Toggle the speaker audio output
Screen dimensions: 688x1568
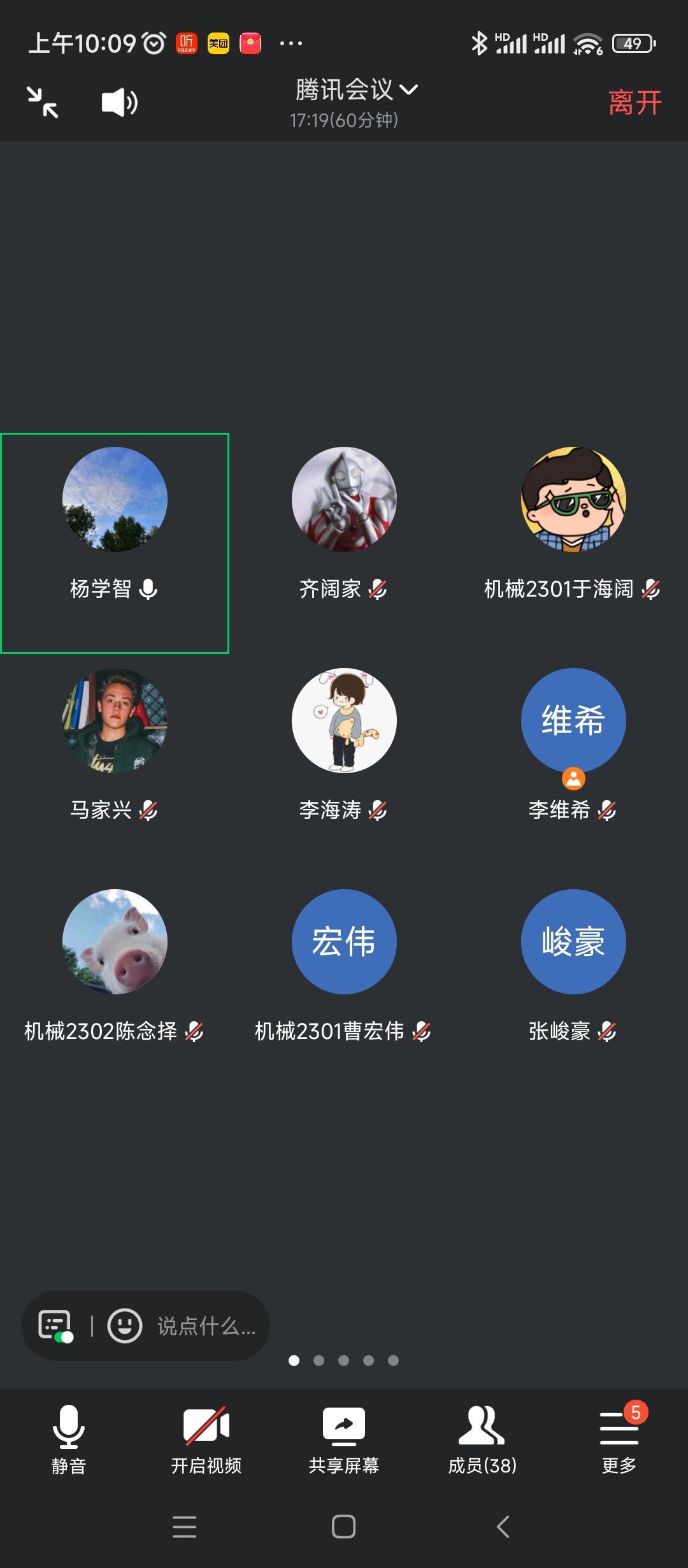[119, 103]
